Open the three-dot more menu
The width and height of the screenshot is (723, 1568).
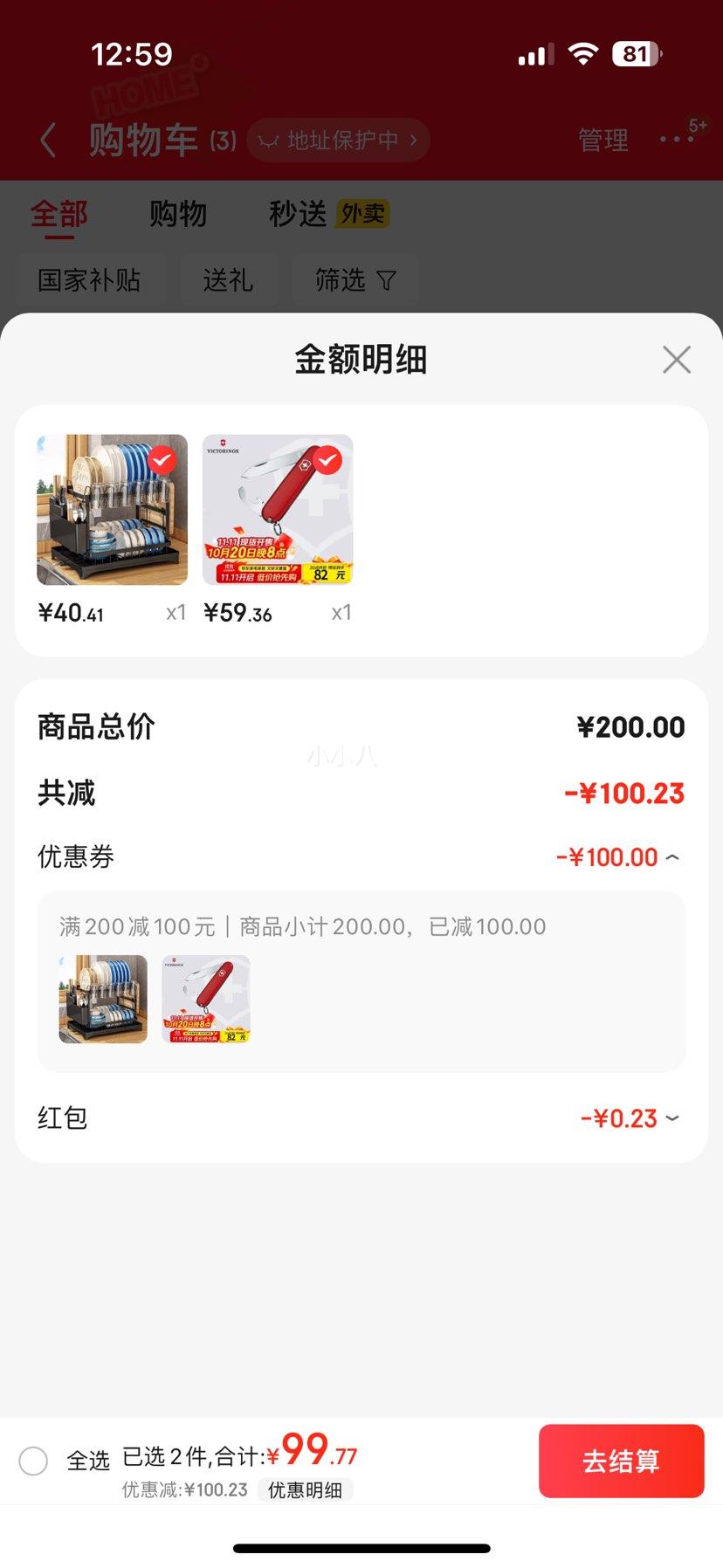coord(675,140)
